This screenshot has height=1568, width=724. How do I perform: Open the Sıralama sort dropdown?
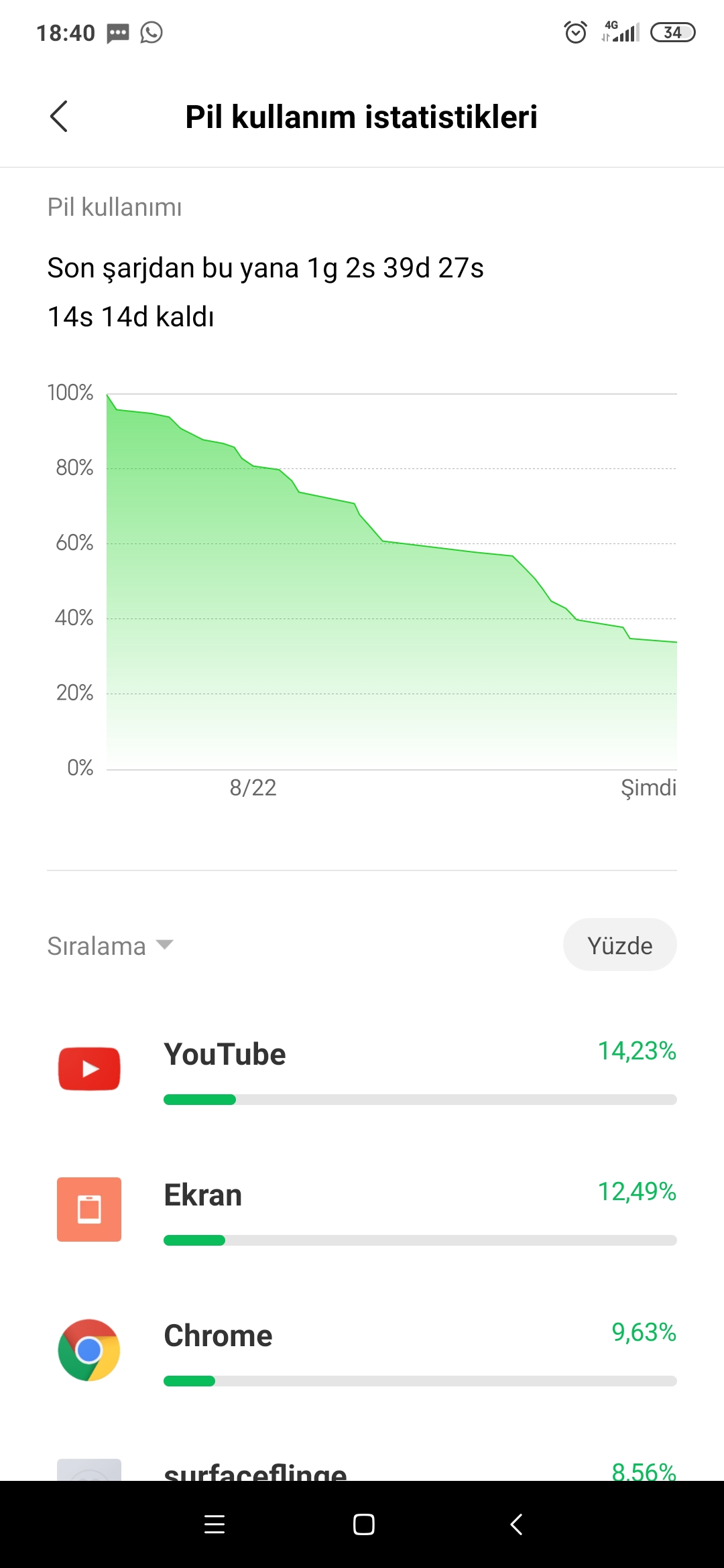(x=111, y=945)
